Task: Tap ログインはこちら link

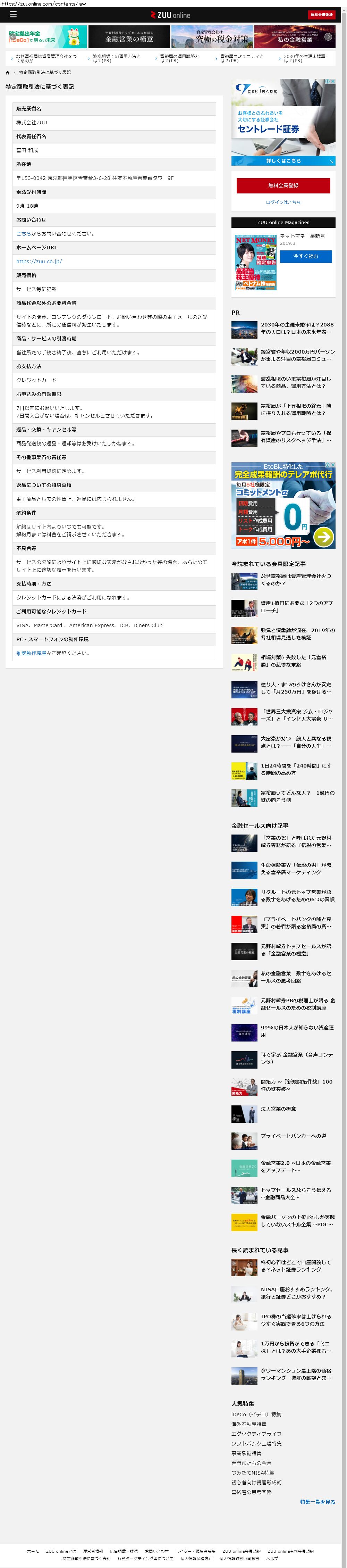Action: 282,202
